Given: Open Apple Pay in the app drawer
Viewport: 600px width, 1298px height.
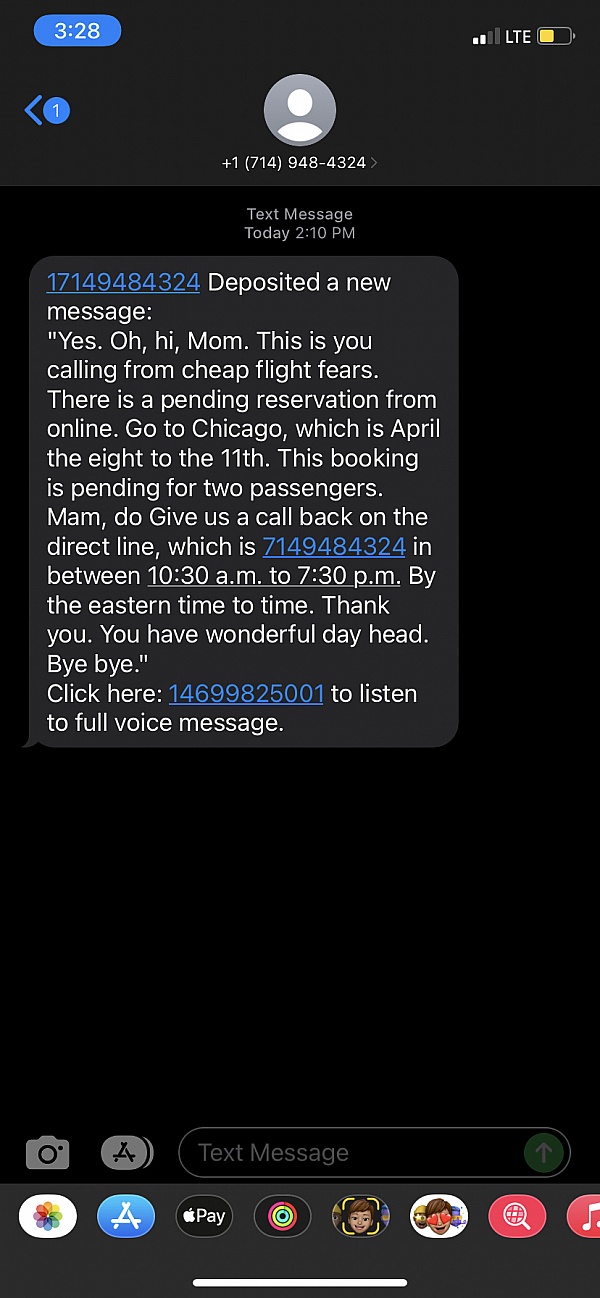Looking at the screenshot, I should pos(204,1216).
